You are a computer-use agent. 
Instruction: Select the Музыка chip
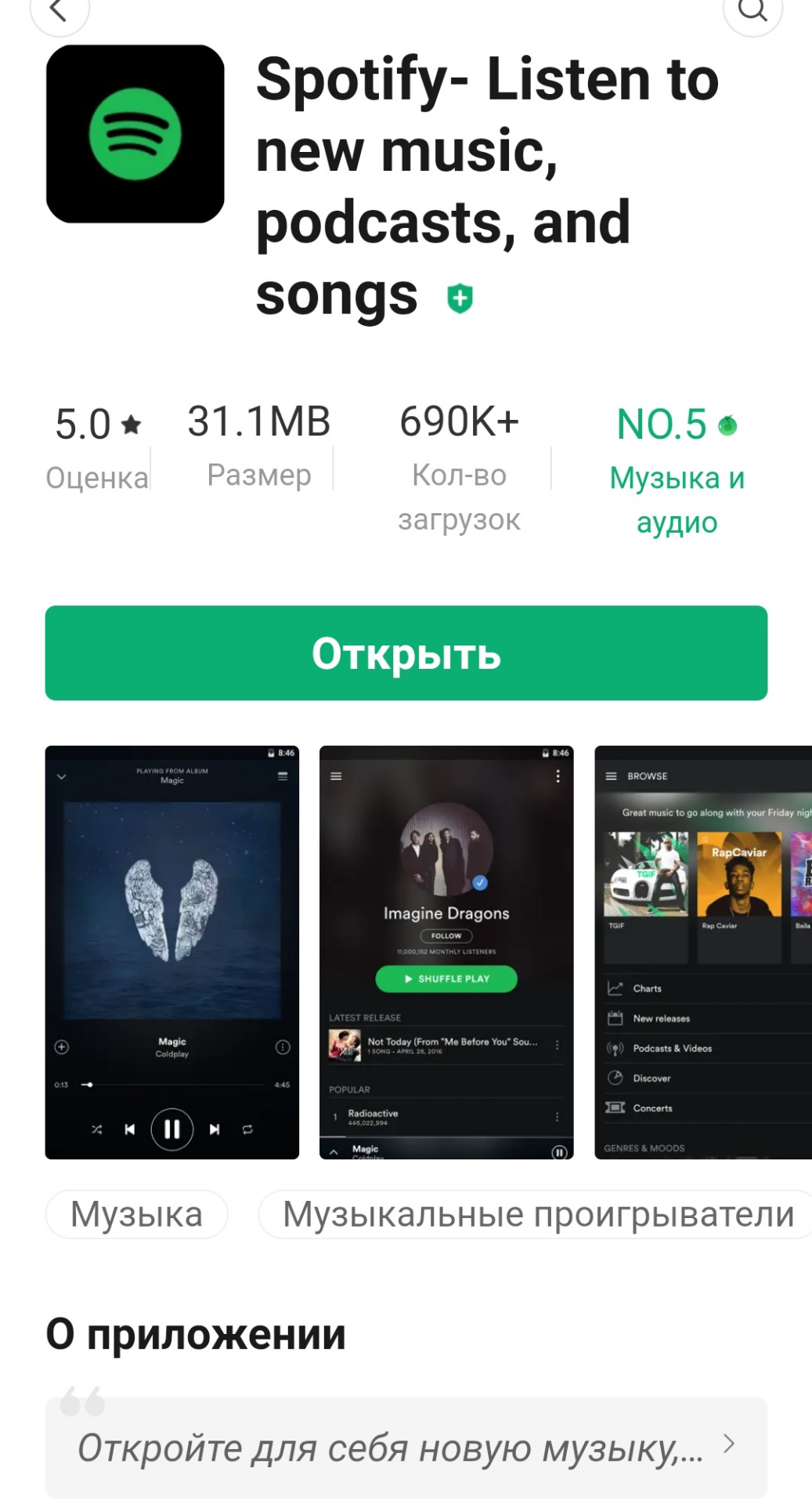(x=137, y=1214)
